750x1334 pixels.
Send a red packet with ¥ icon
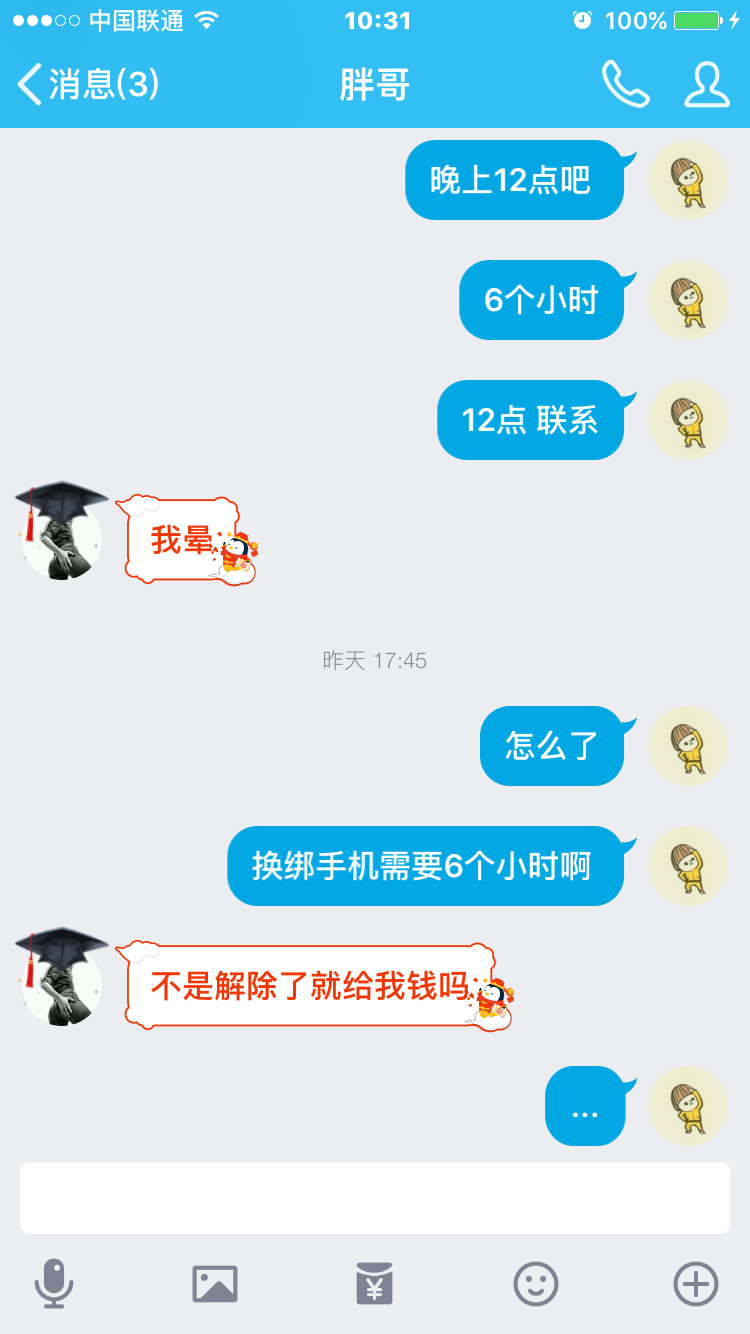pos(375,1283)
